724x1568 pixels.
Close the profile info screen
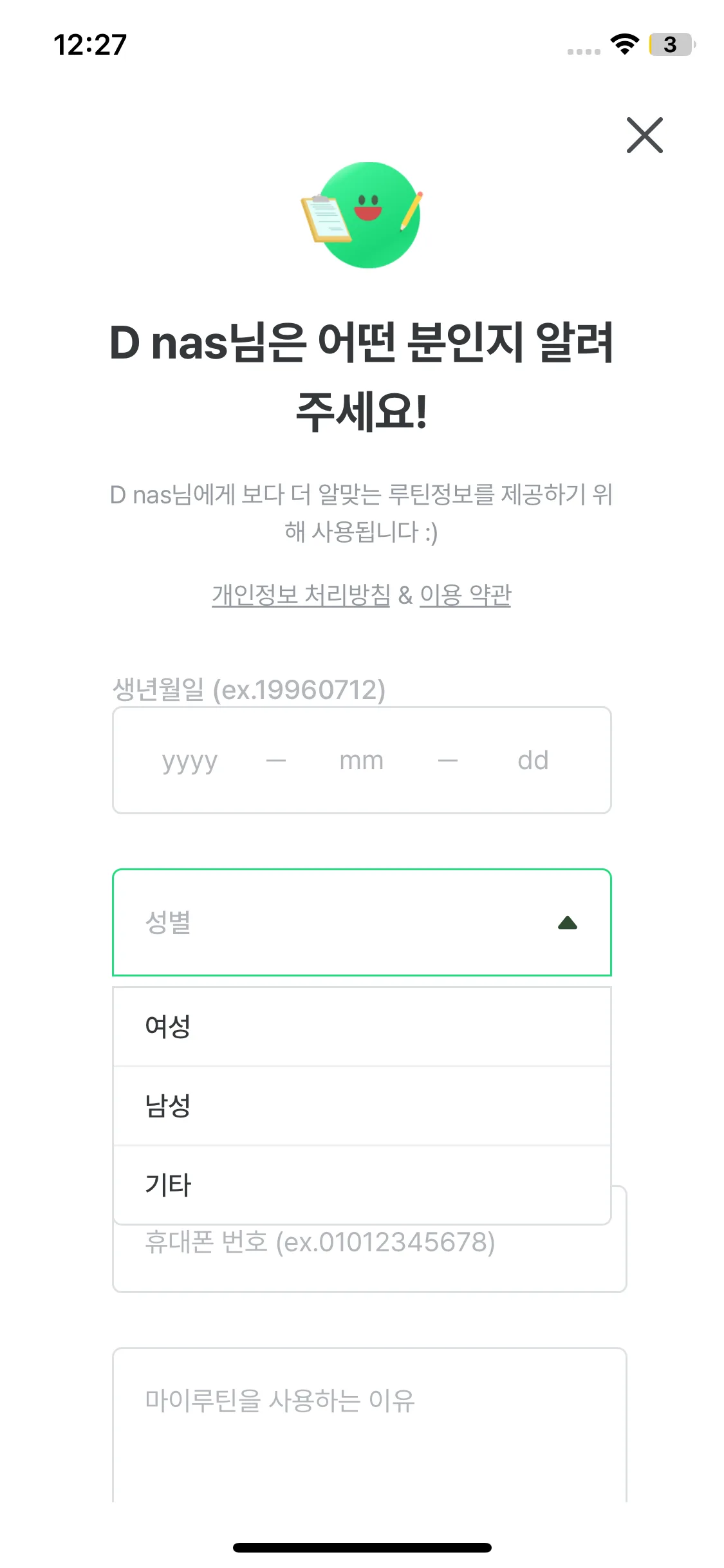point(644,135)
